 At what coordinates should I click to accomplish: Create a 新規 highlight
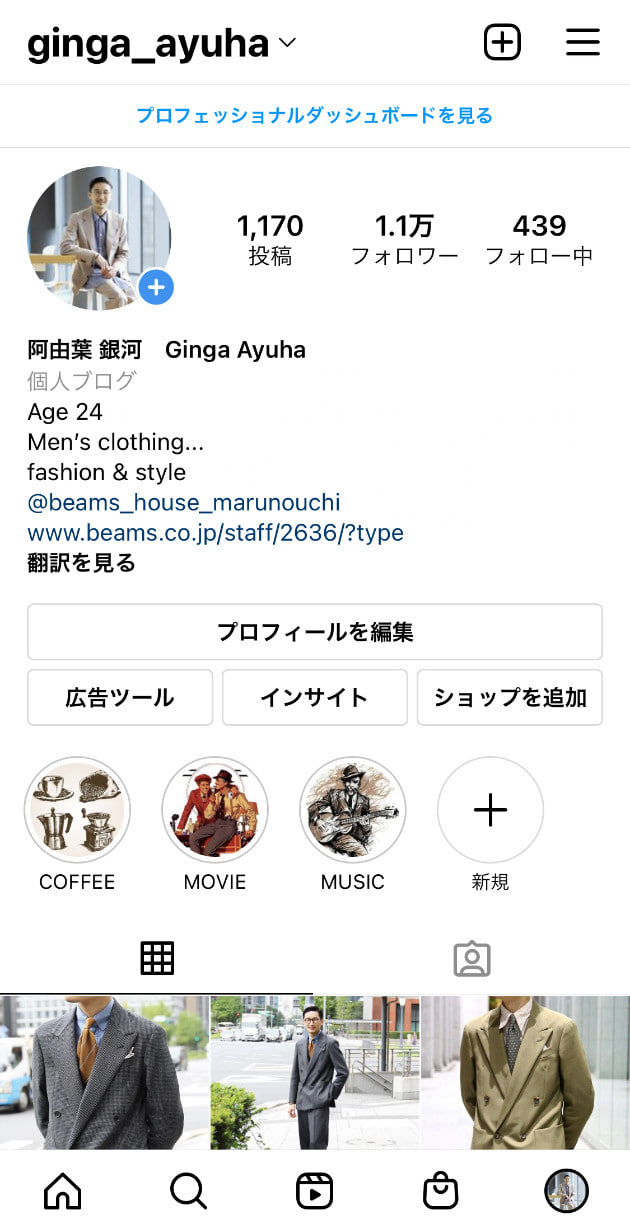click(490, 809)
